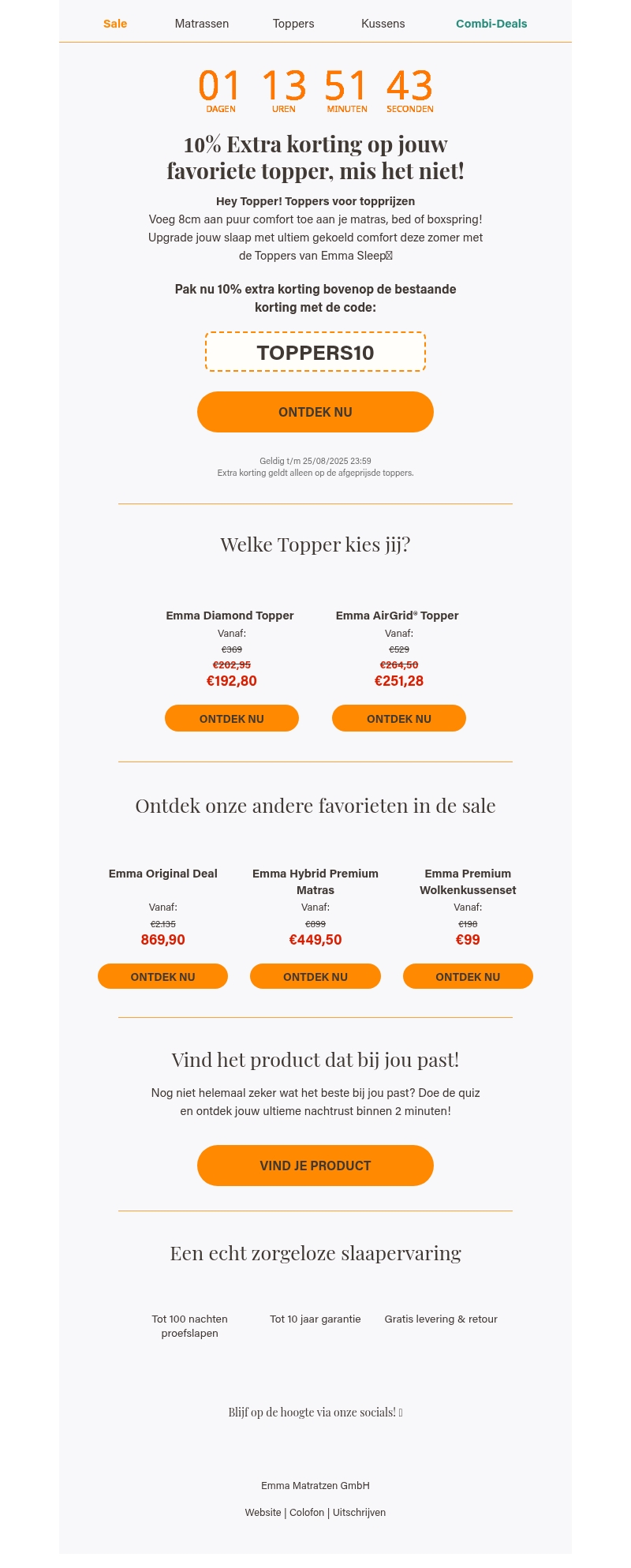
Task: Tap ONTDEK NU for Emma Hybrid Premium Matras
Action: [x=315, y=977]
